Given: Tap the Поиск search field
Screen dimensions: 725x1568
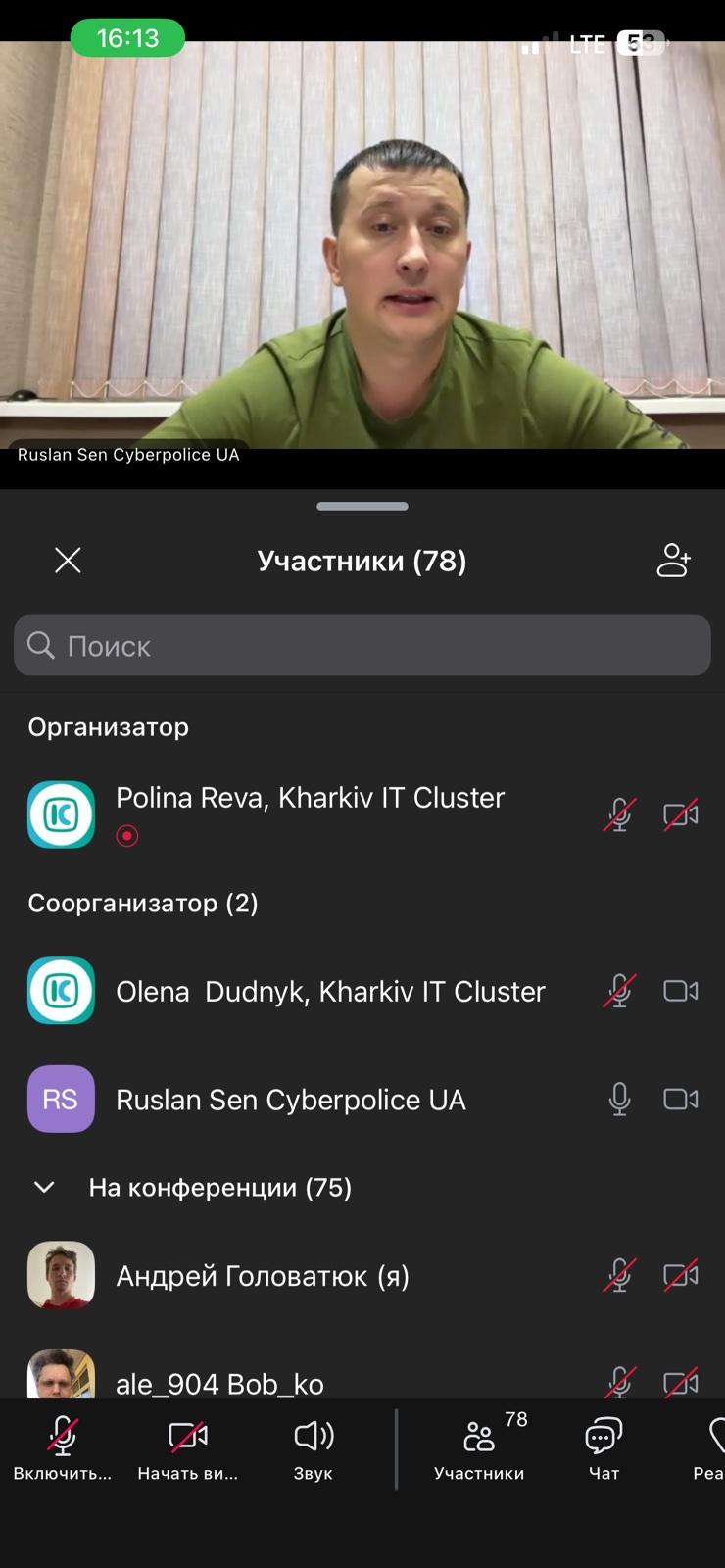Looking at the screenshot, I should click(362, 646).
